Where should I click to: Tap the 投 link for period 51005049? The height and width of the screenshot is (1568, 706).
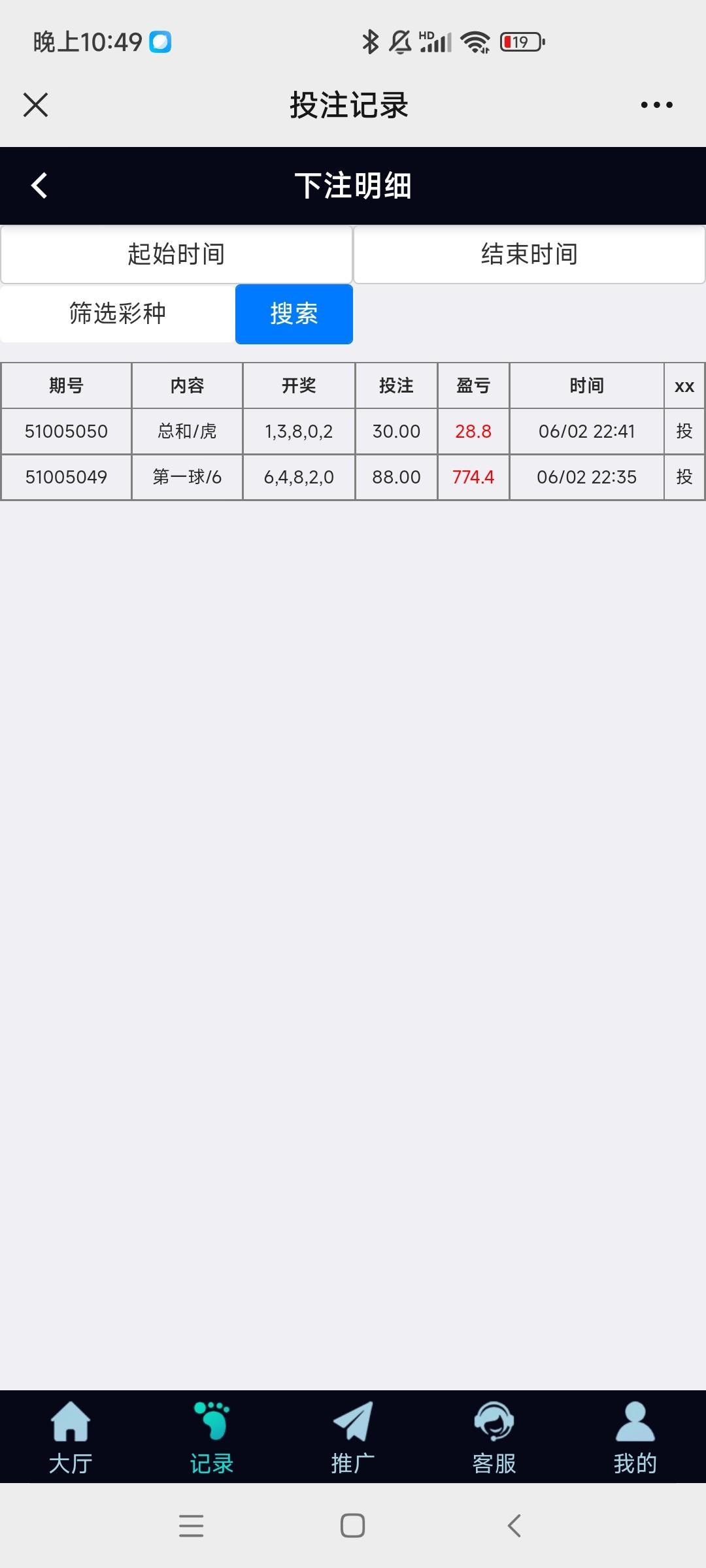[x=684, y=477]
